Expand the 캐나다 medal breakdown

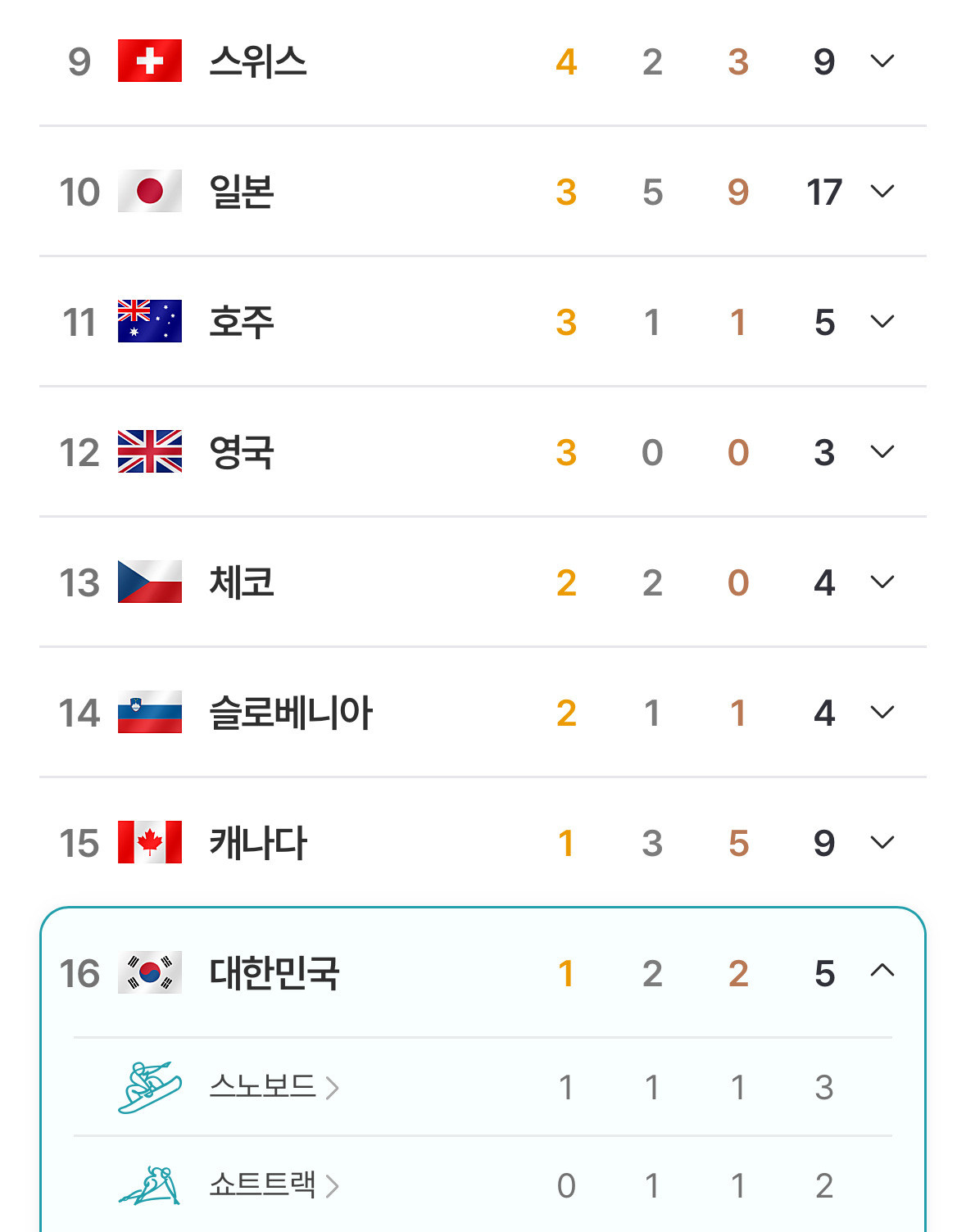(x=882, y=843)
